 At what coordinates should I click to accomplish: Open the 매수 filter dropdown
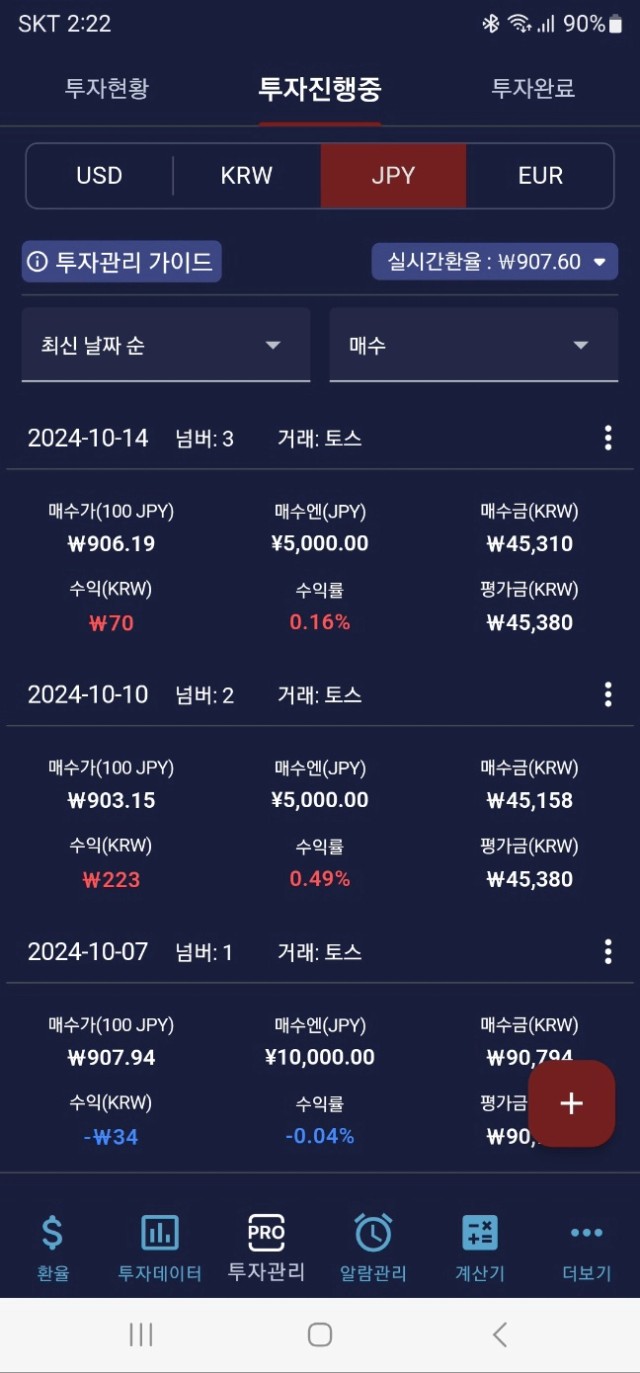point(474,345)
